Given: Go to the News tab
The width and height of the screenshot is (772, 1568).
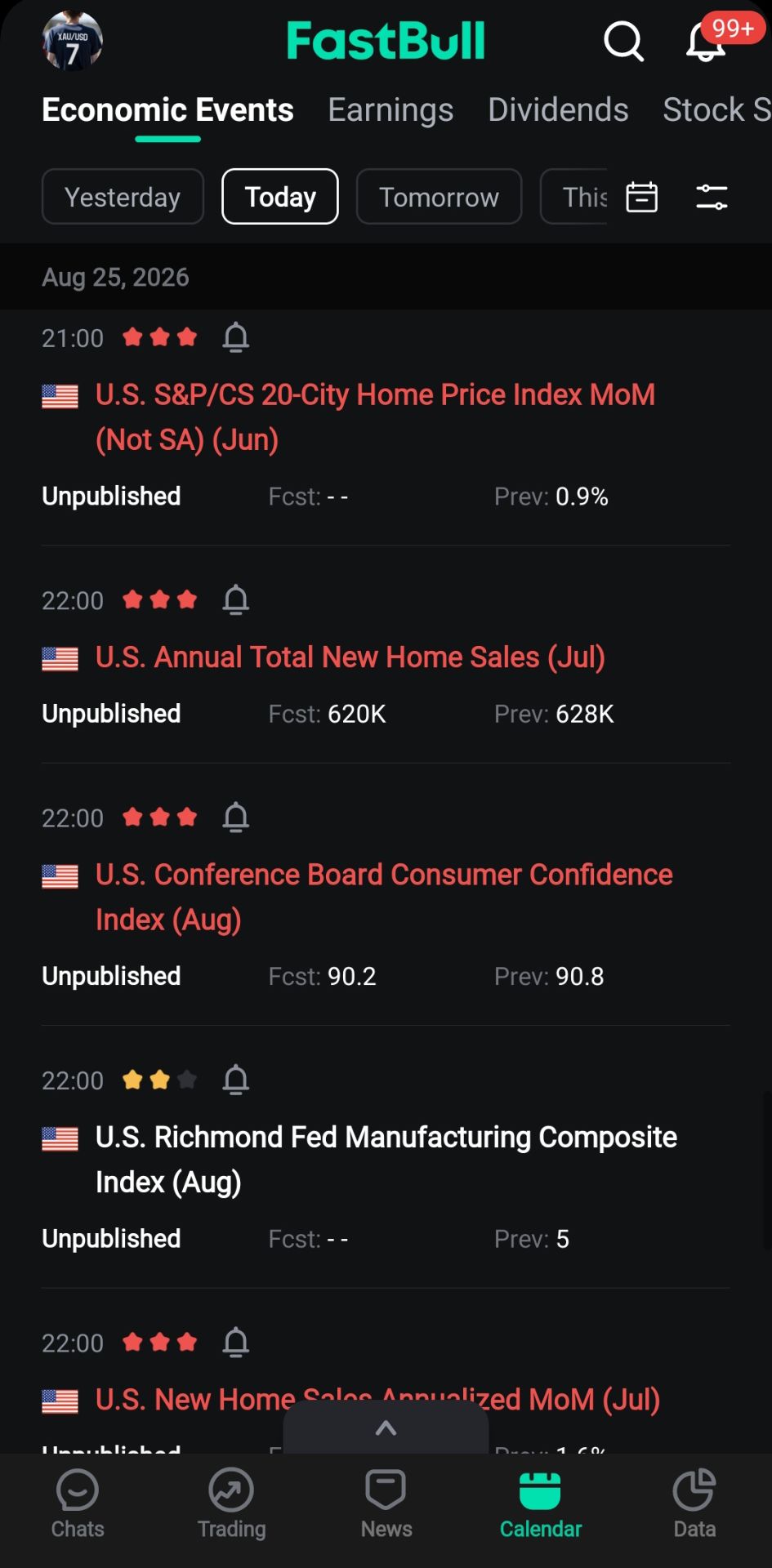Looking at the screenshot, I should (x=386, y=1504).
